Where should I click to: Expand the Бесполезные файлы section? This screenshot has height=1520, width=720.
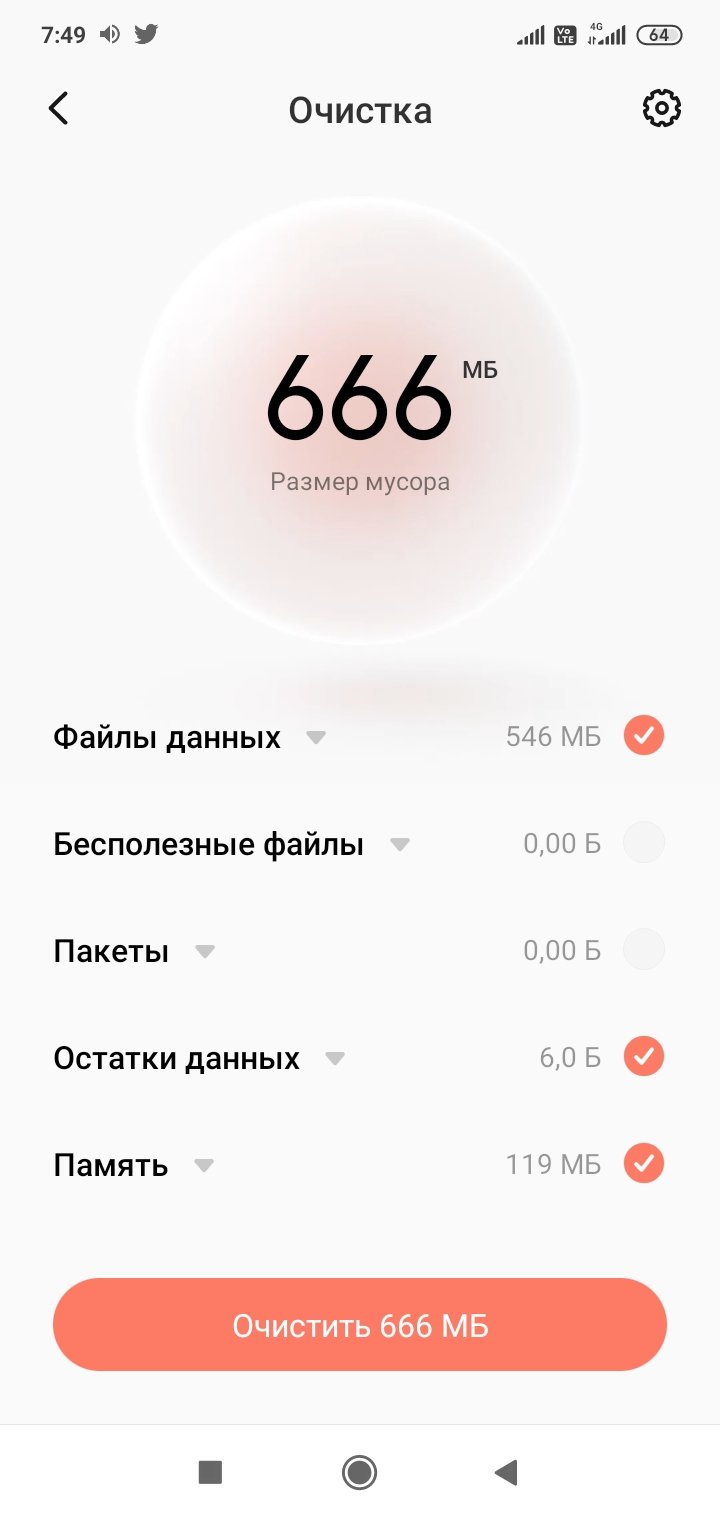(x=400, y=845)
